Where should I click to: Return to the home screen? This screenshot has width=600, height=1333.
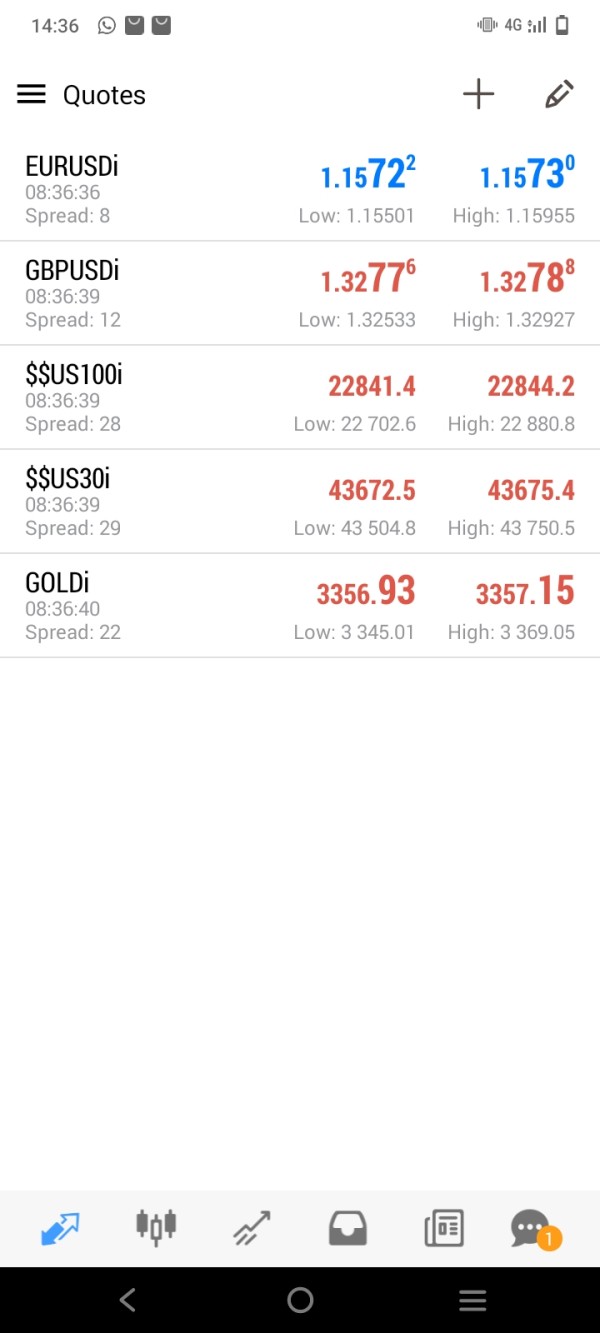click(x=300, y=1300)
